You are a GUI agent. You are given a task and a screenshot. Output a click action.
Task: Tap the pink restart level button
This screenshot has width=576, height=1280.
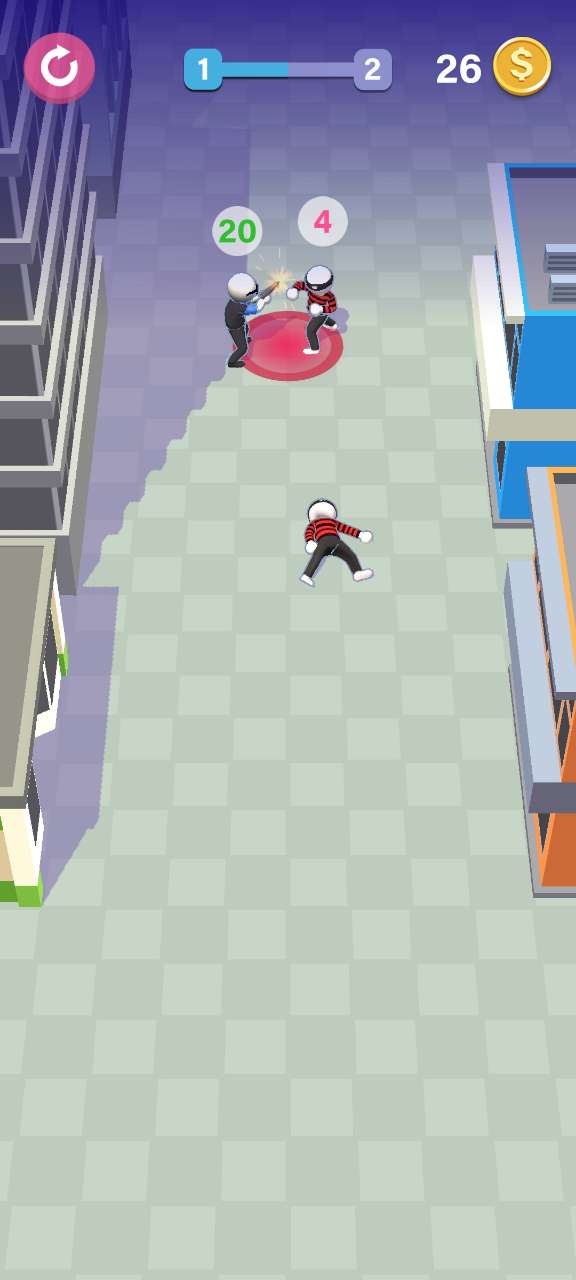point(59,68)
